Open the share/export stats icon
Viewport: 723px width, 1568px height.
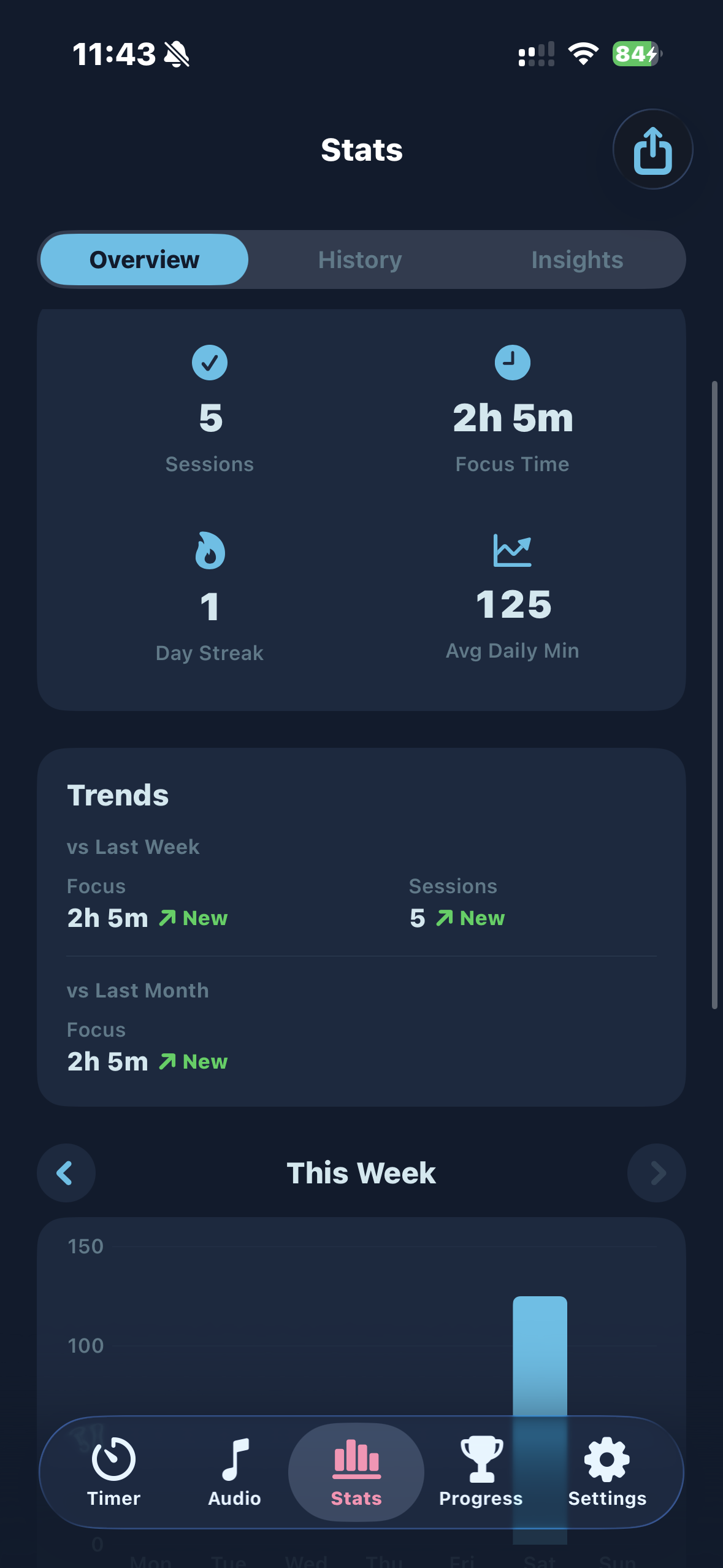[652, 149]
